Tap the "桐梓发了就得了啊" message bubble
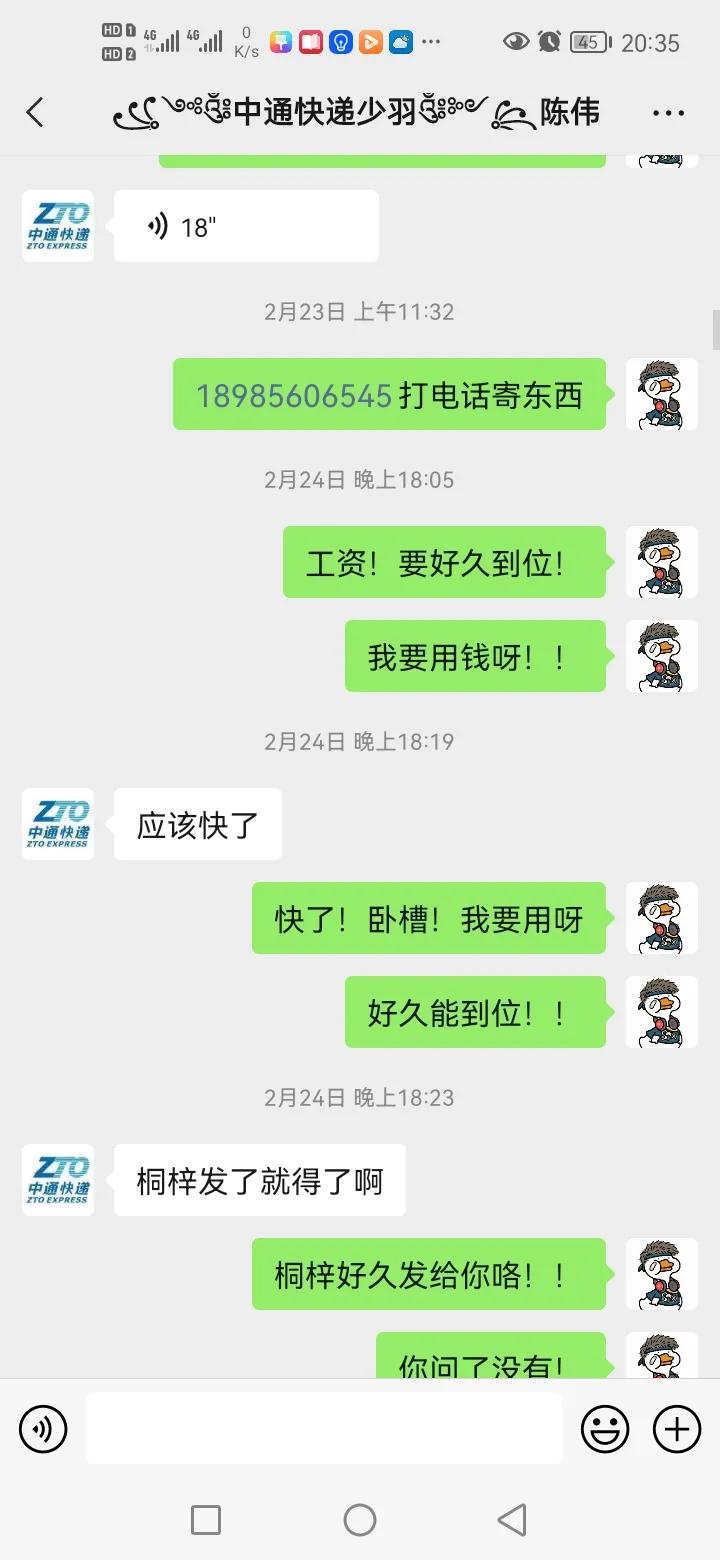Screen dimensions: 720x1560 click(259, 1180)
